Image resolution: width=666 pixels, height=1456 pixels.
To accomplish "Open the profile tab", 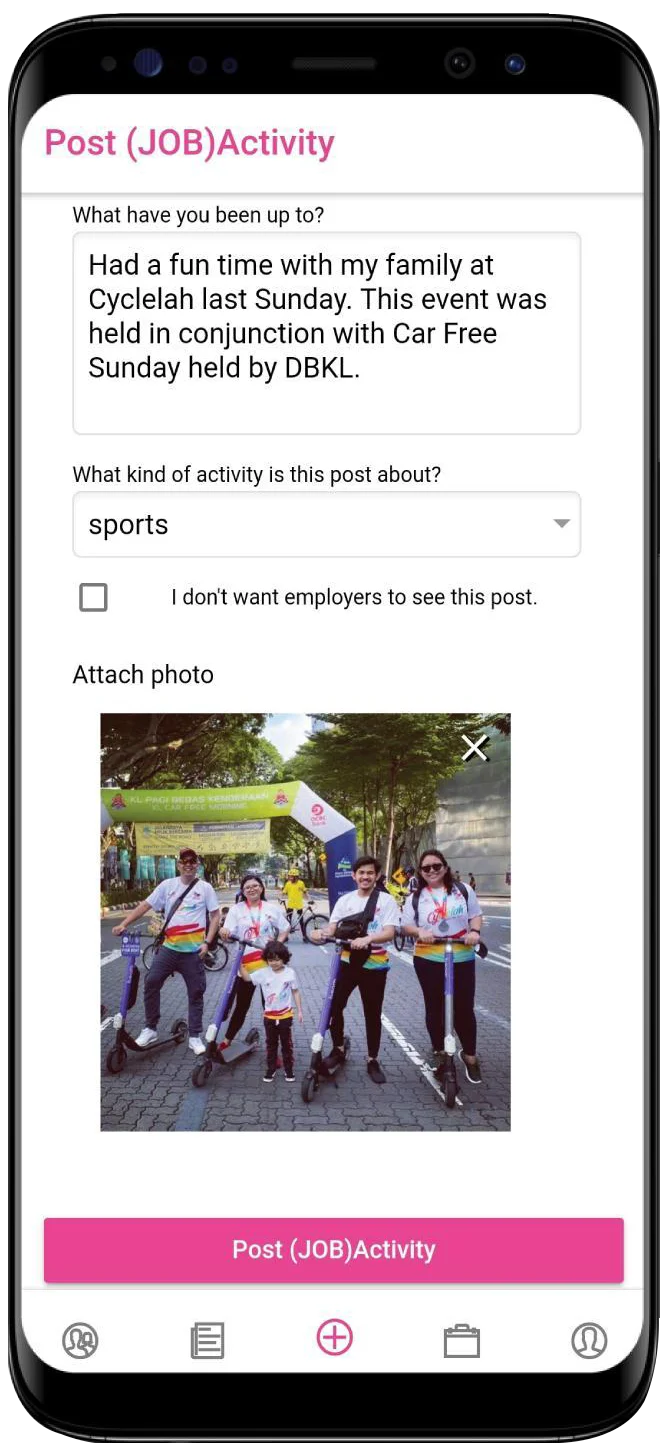I will pos(589,1340).
